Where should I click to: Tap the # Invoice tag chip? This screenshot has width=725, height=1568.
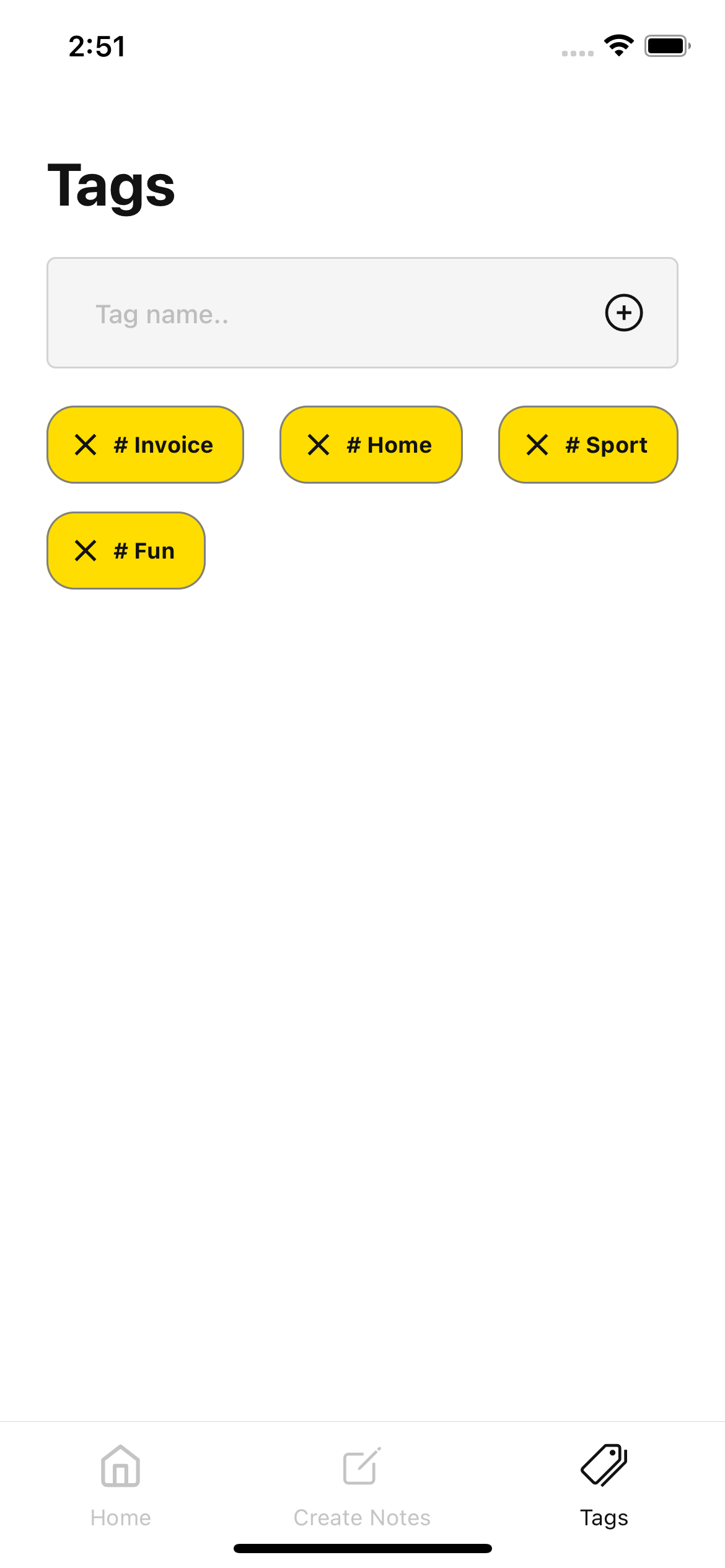144,444
